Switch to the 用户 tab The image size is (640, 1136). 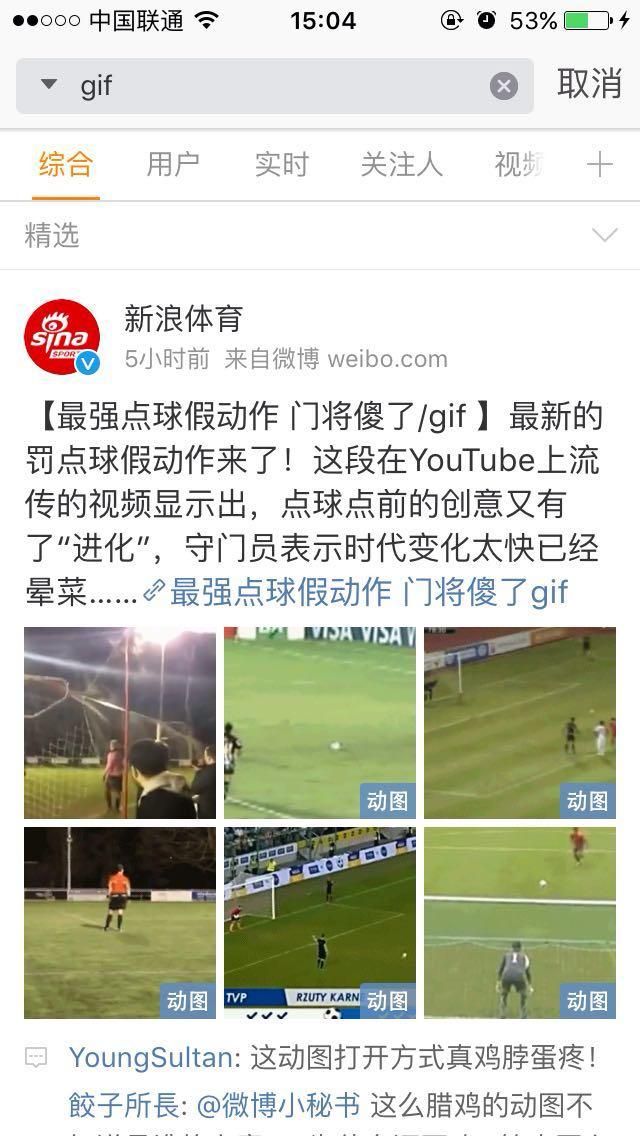tap(173, 164)
